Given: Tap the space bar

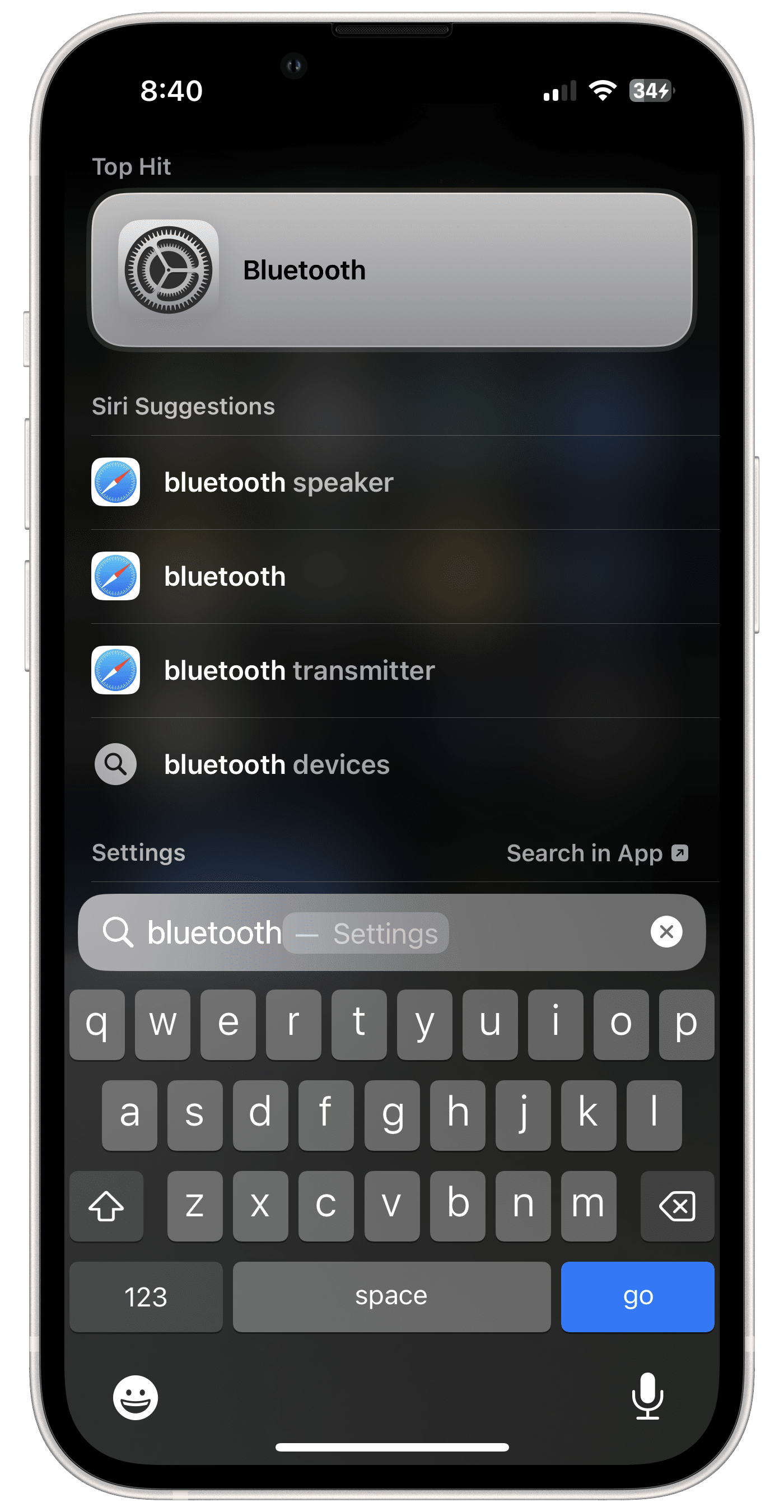Looking at the screenshot, I should 391,1296.
